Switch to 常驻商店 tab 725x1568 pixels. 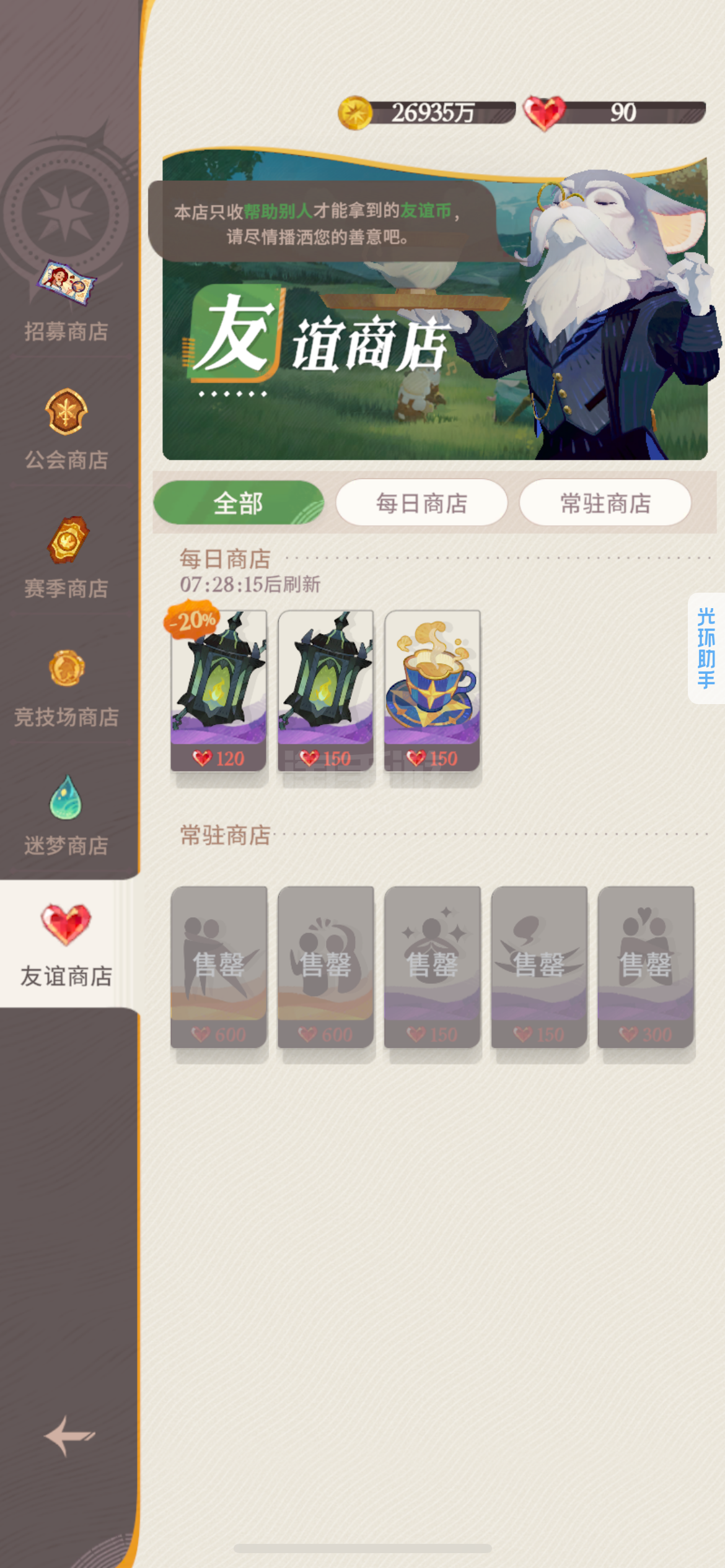point(605,503)
